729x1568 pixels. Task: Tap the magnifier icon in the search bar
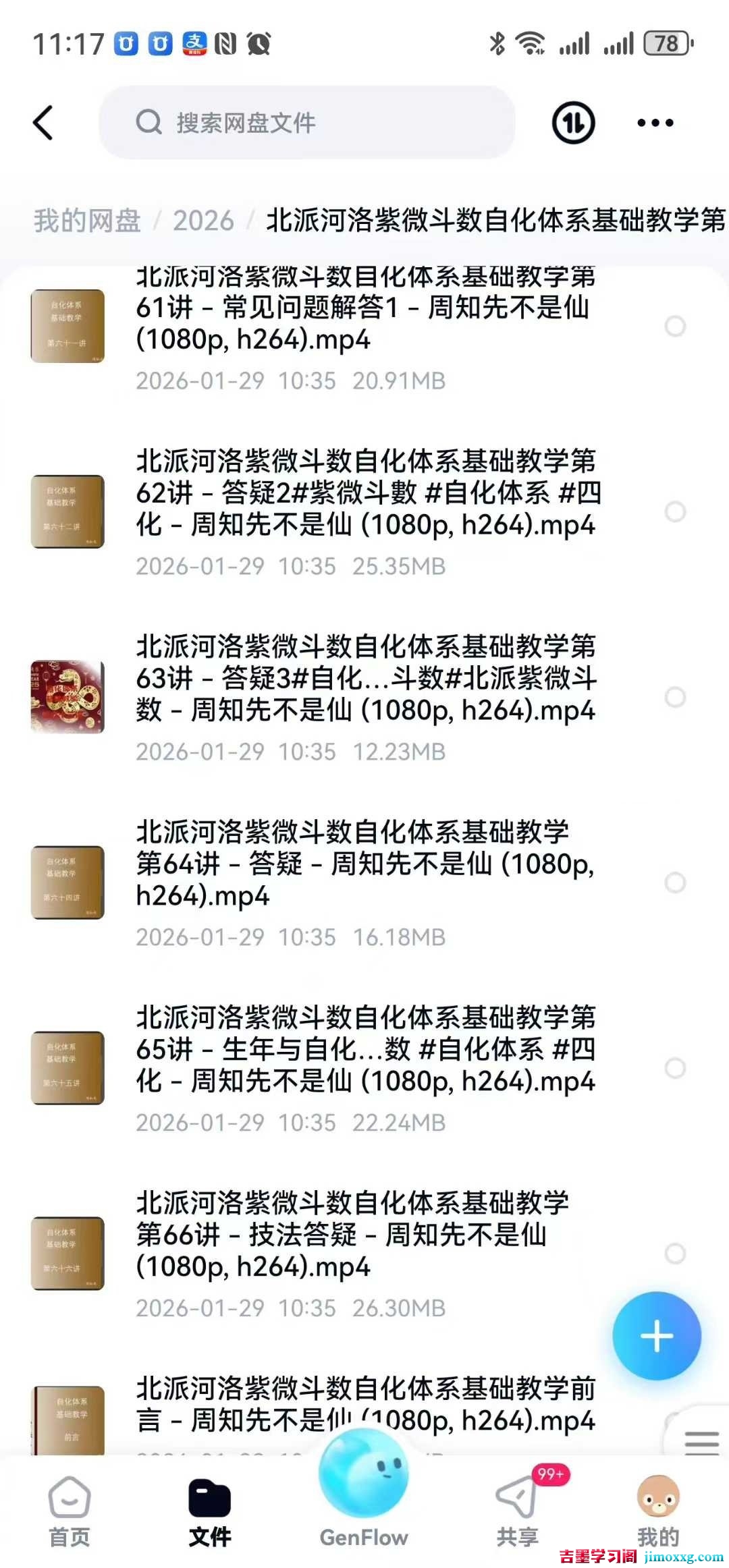(148, 122)
